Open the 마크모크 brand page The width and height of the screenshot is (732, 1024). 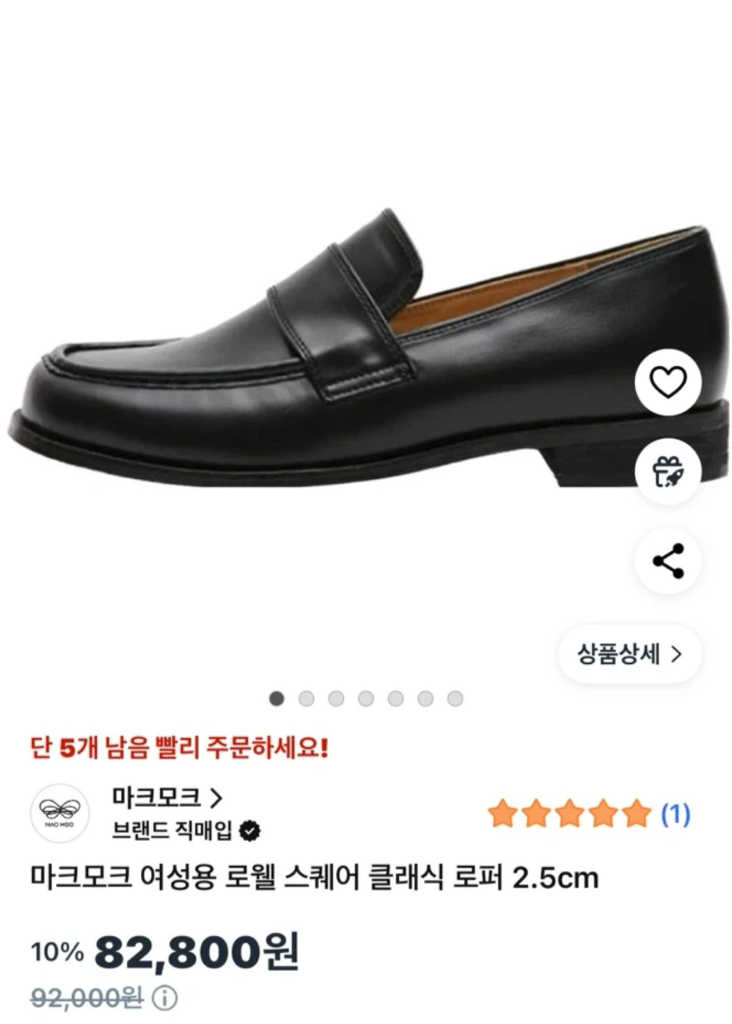[167, 798]
